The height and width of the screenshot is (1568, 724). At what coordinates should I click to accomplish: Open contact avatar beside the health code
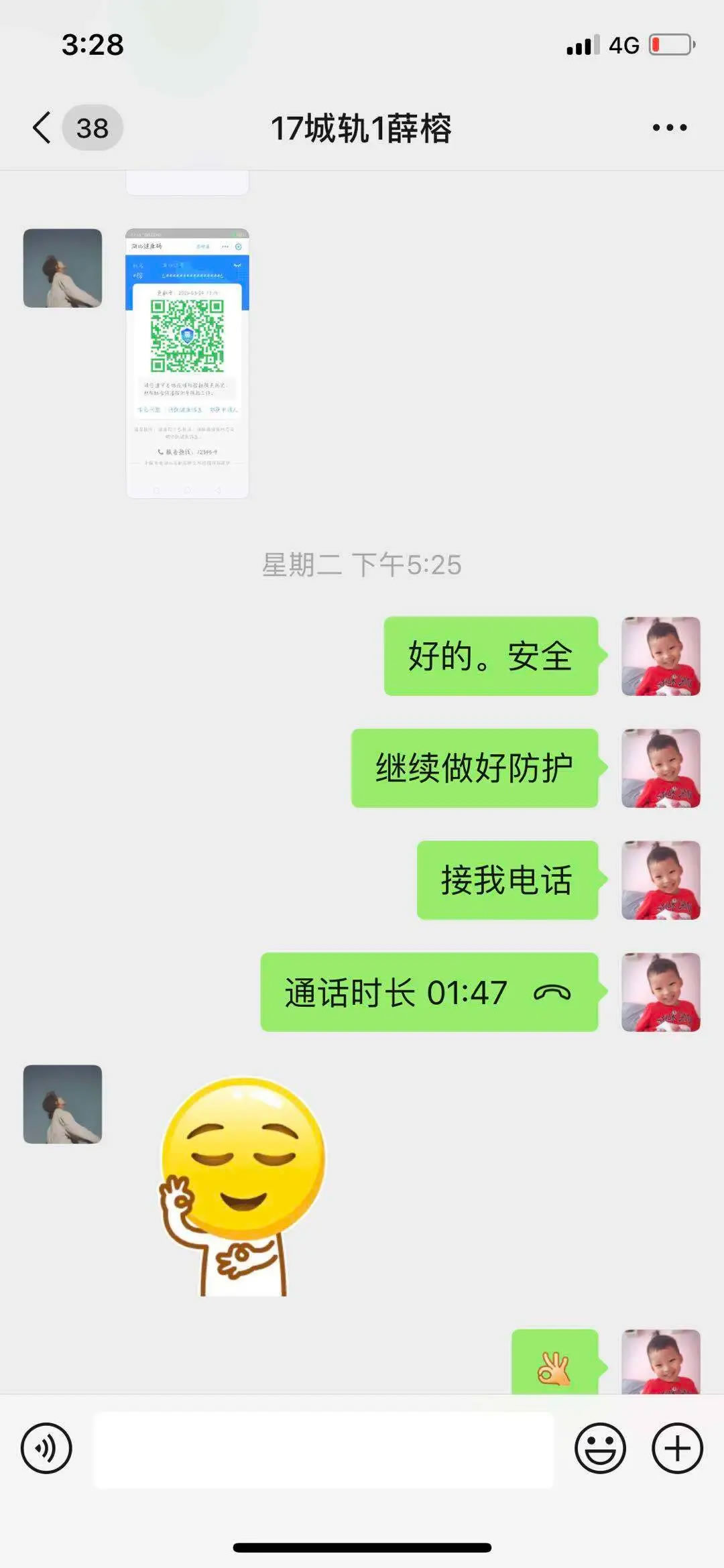tap(62, 268)
